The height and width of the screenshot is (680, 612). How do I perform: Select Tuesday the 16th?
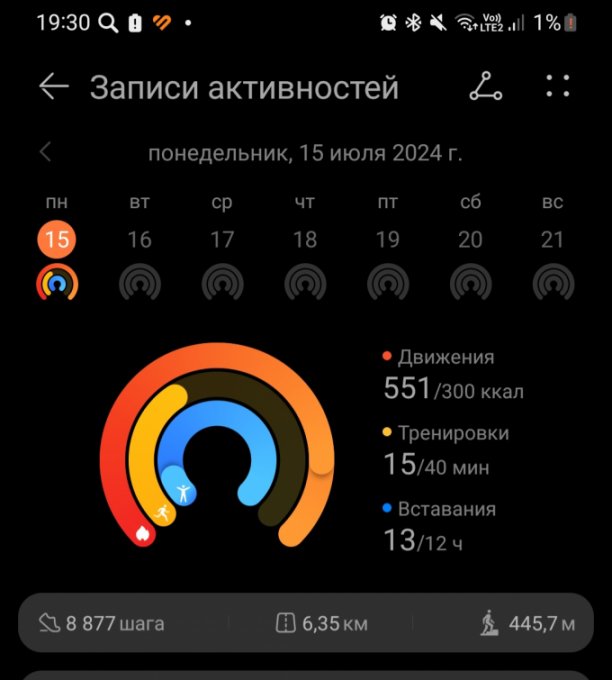pyautogui.click(x=140, y=240)
